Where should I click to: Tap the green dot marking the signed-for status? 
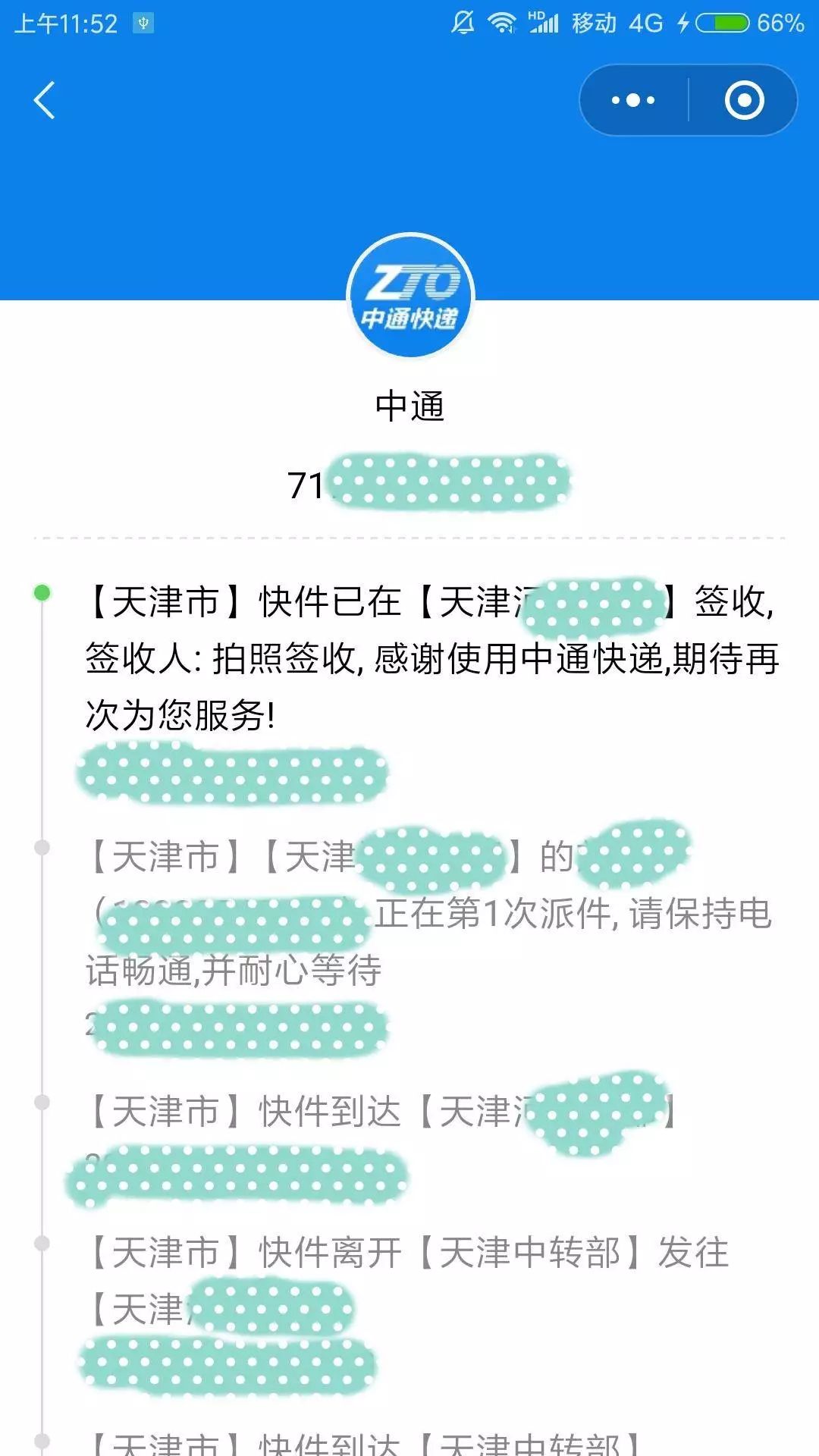(43, 594)
